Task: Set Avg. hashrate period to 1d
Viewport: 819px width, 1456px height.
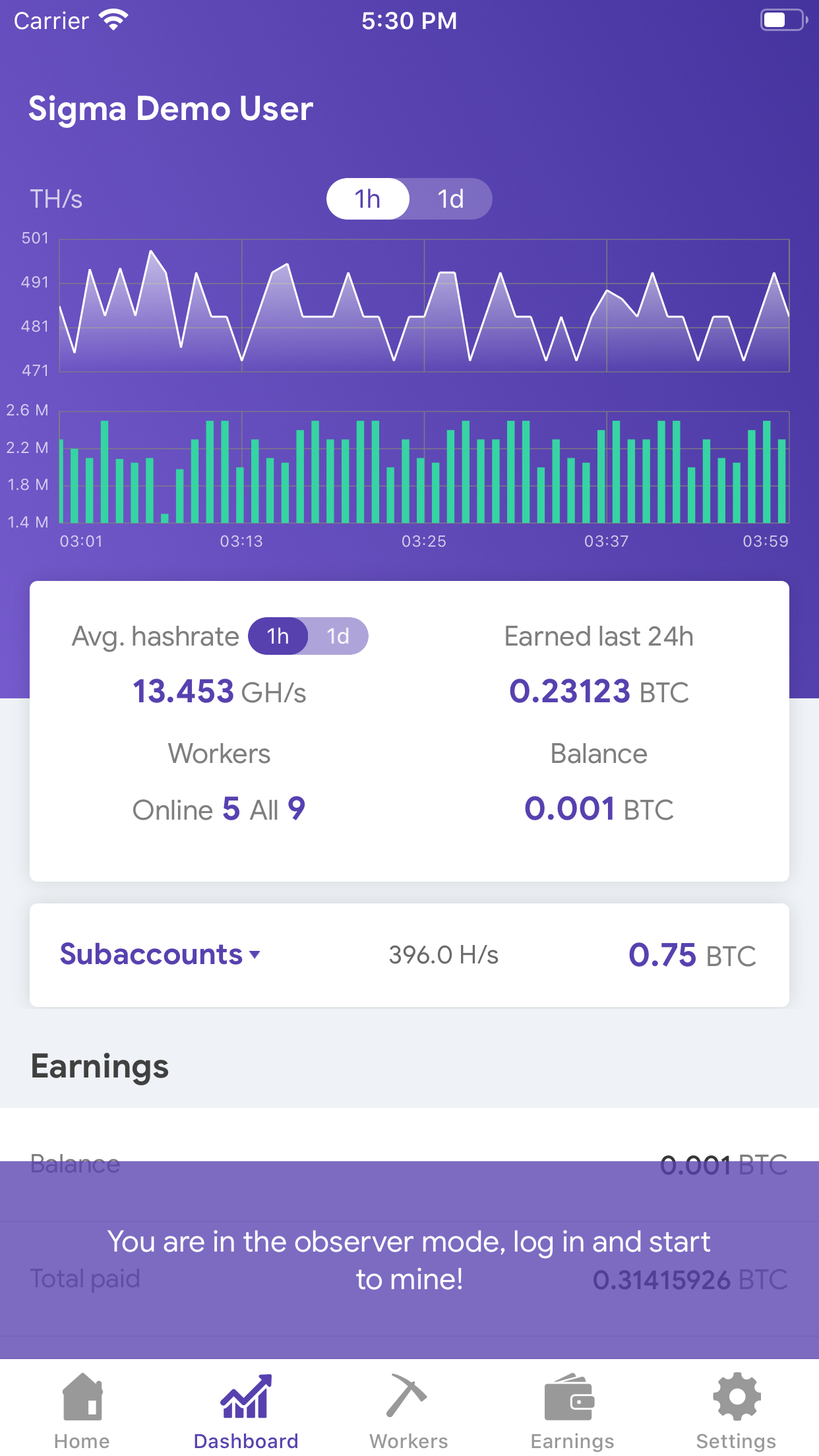Action: pos(338,636)
